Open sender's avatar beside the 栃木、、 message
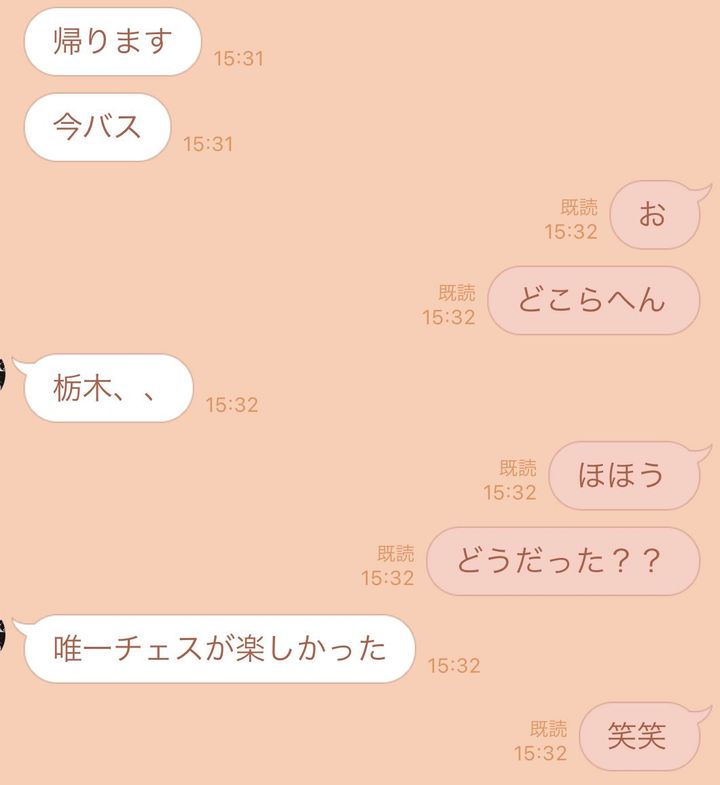 coord(3,376)
